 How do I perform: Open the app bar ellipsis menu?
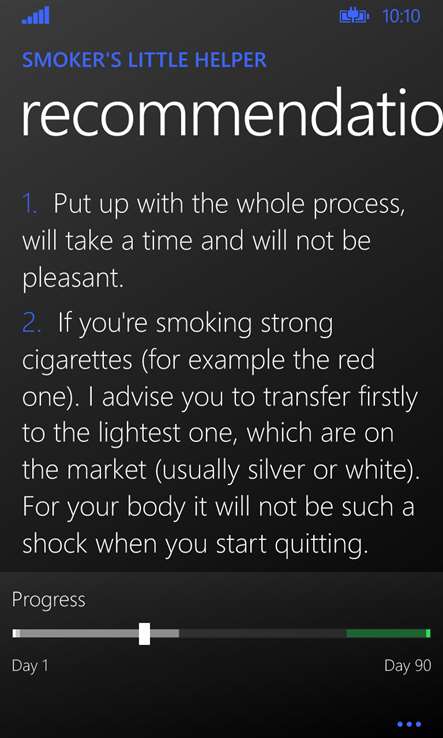coord(409,724)
